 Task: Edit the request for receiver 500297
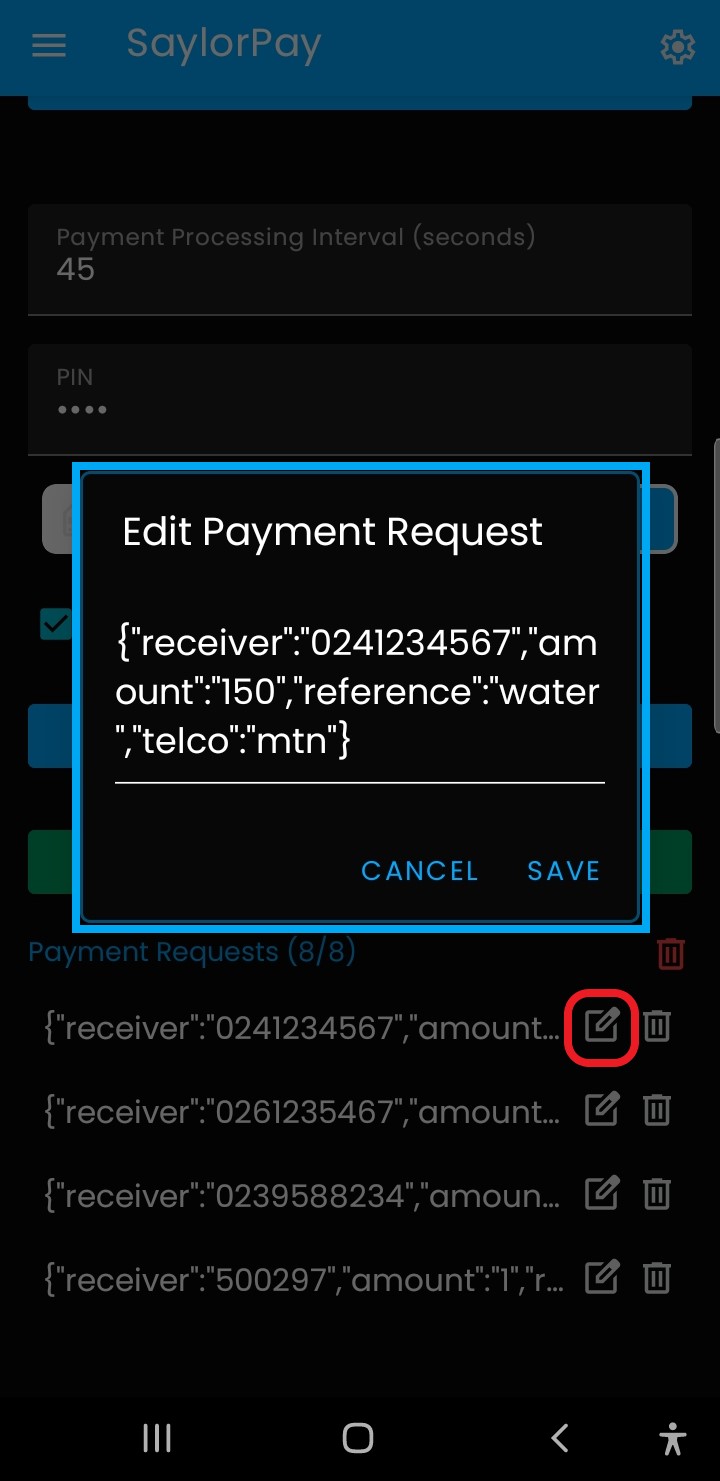click(602, 1278)
